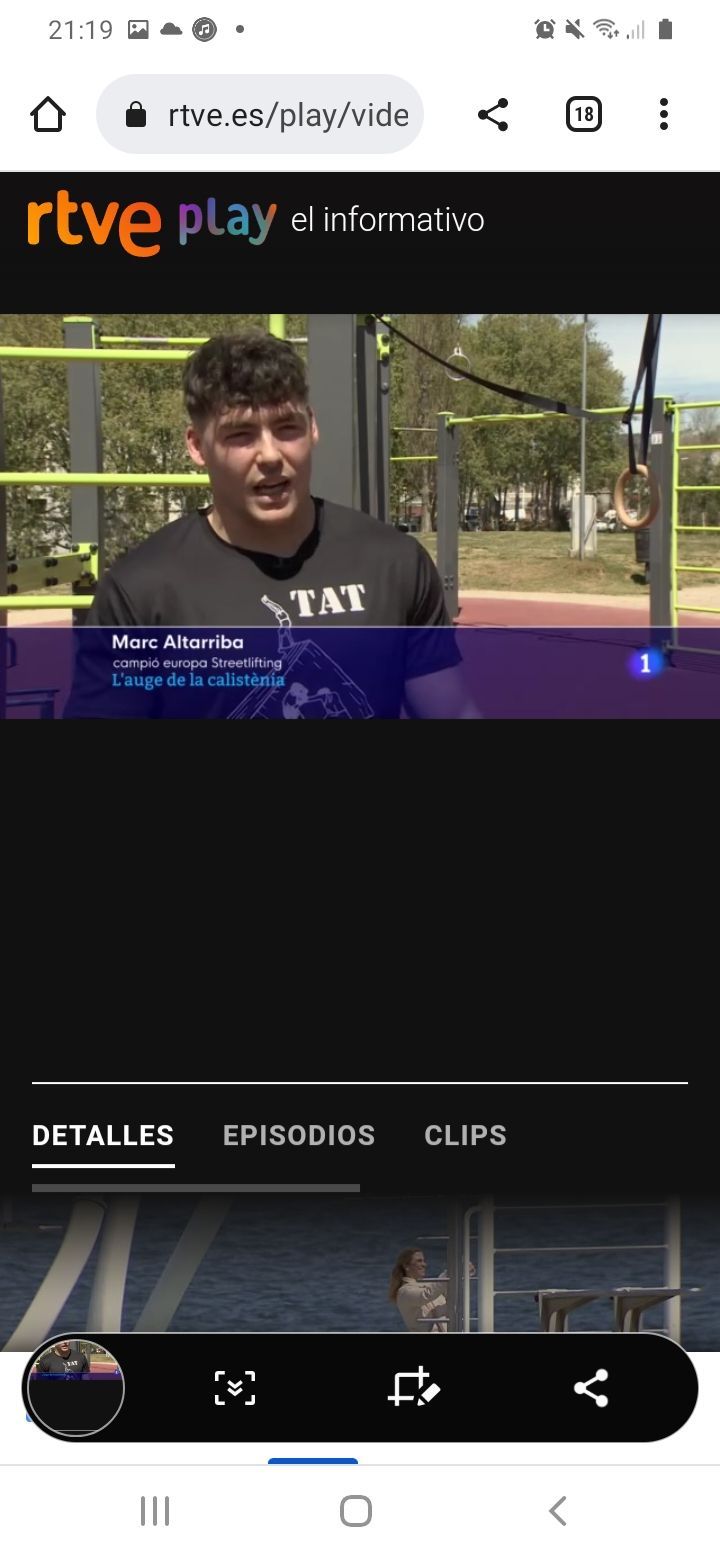
Task: Switch to the EPISODIOS tab
Action: point(299,1136)
